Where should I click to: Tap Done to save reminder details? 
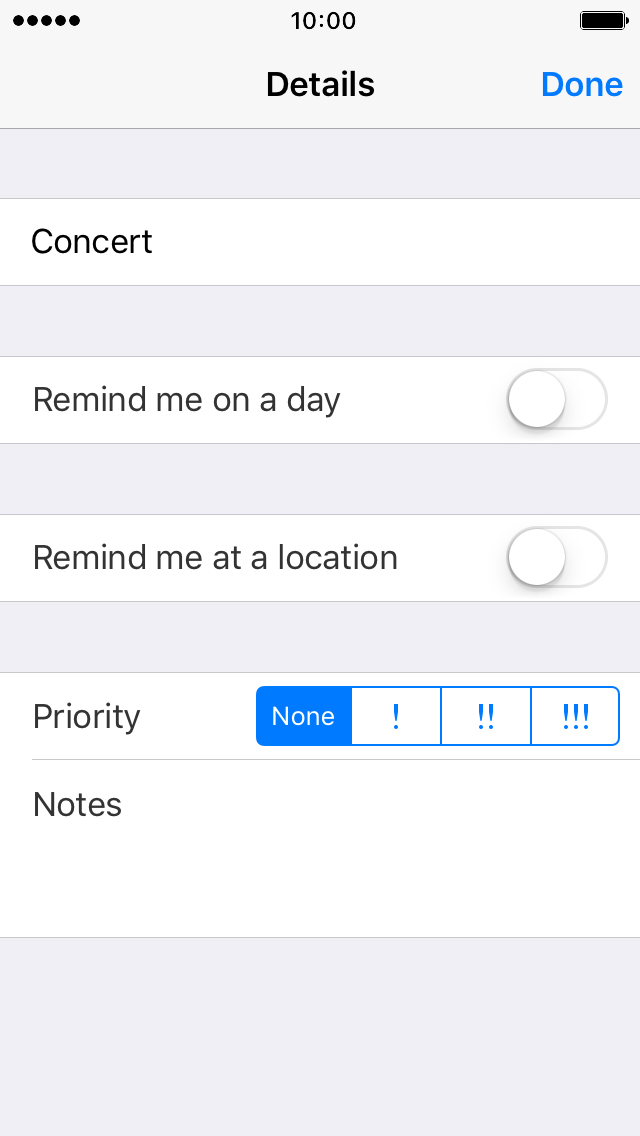[x=581, y=85]
